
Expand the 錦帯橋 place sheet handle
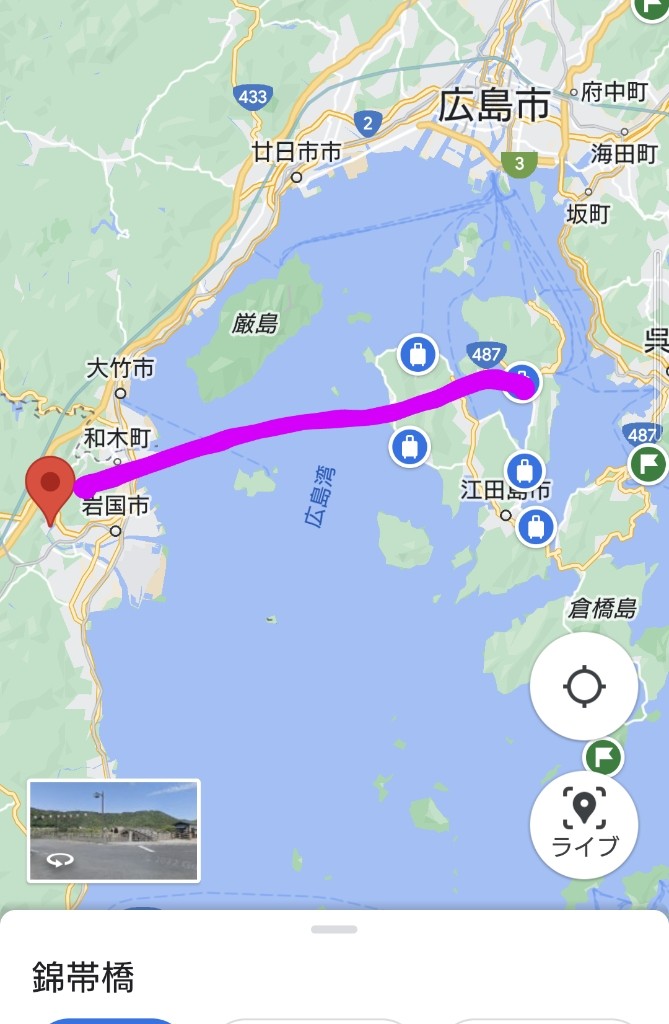click(x=334, y=929)
